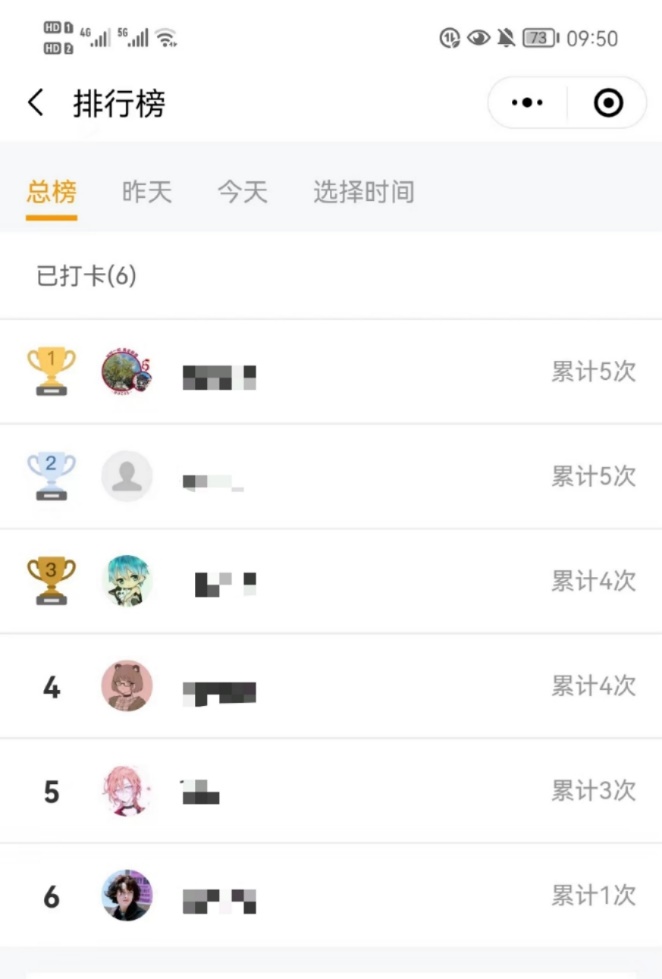The image size is (662, 979).
Task: Open the 选择时间 tab
Action: (363, 191)
